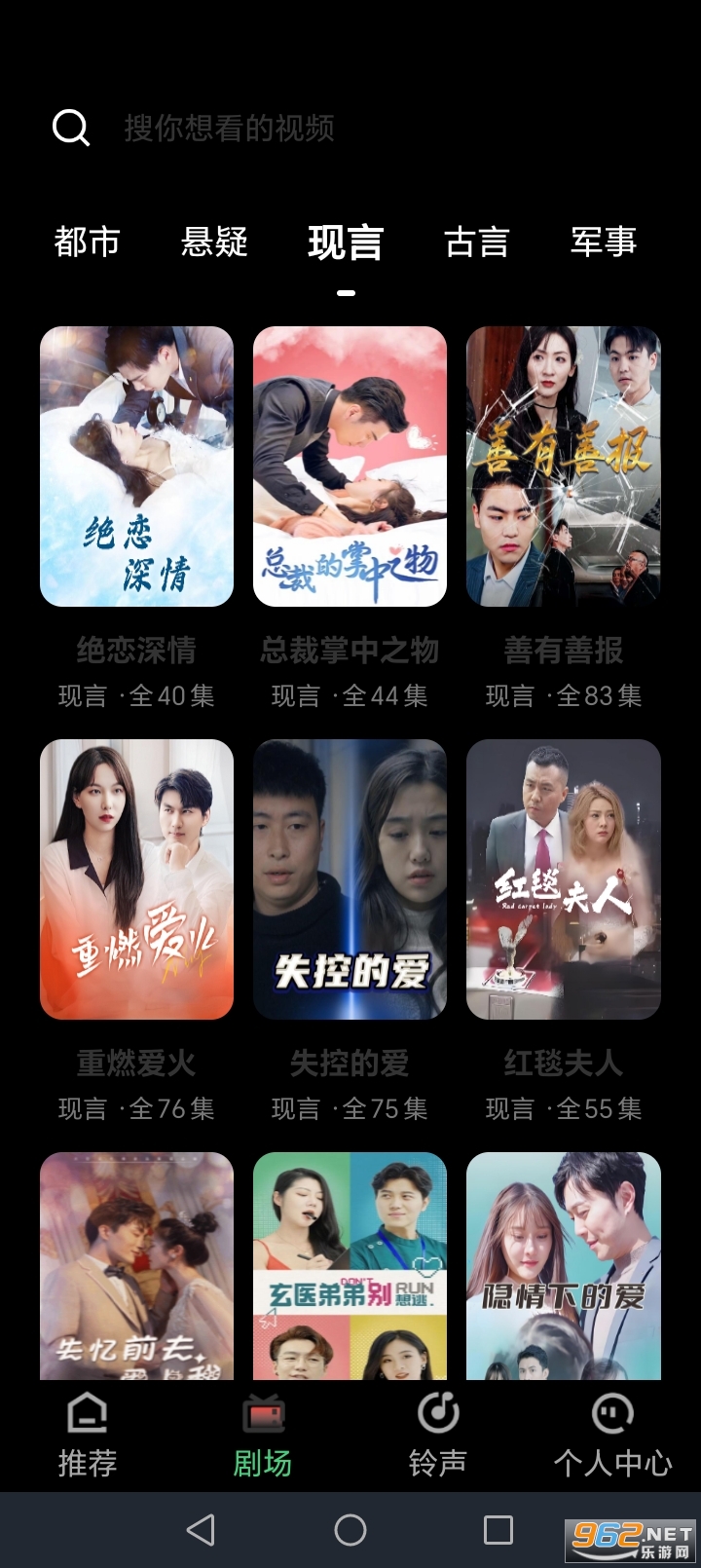Select the 悬疑 category tab
The height and width of the screenshot is (1568, 701).
pyautogui.click(x=214, y=242)
